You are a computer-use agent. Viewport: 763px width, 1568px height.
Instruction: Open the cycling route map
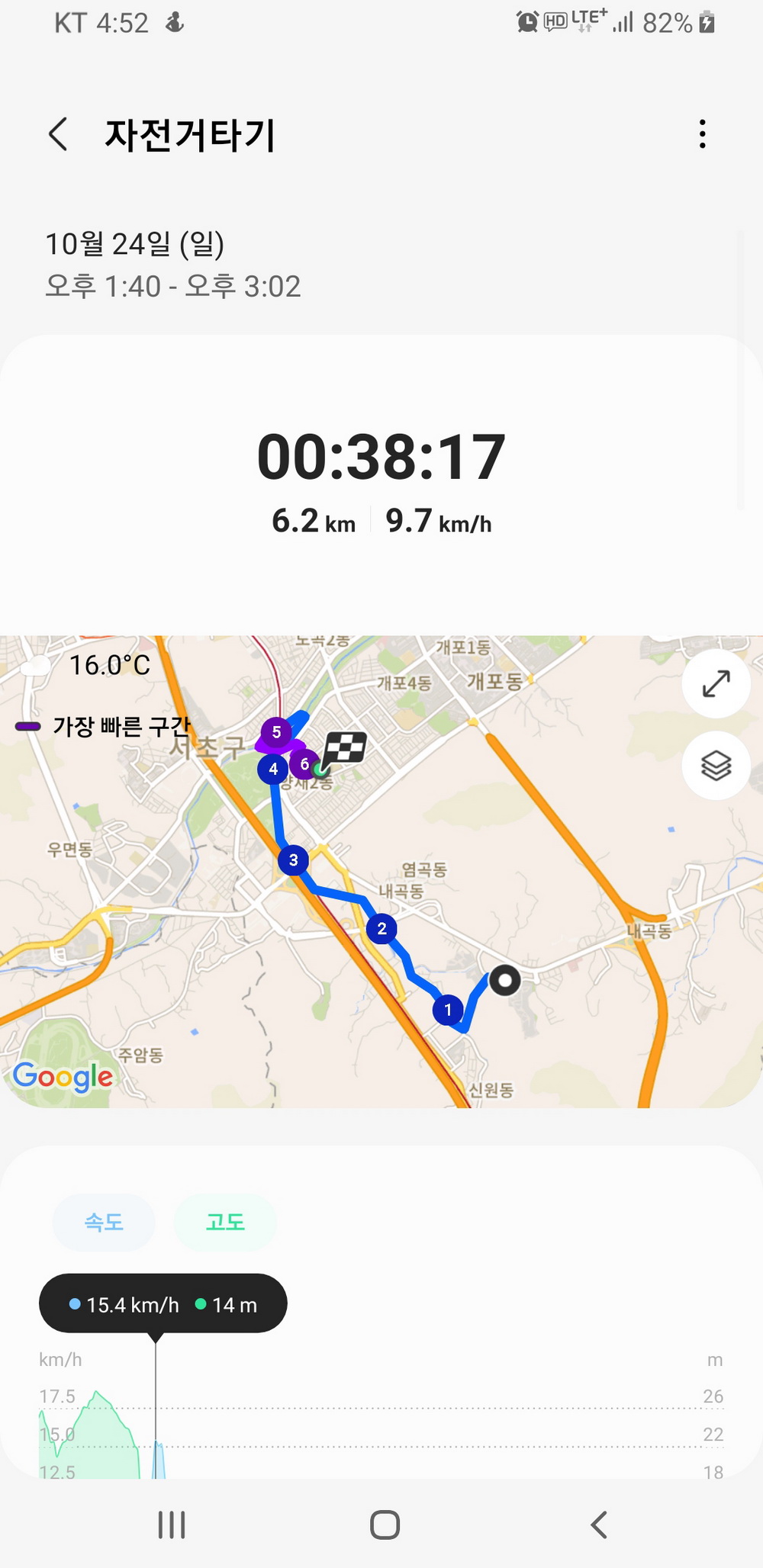[x=381, y=872]
